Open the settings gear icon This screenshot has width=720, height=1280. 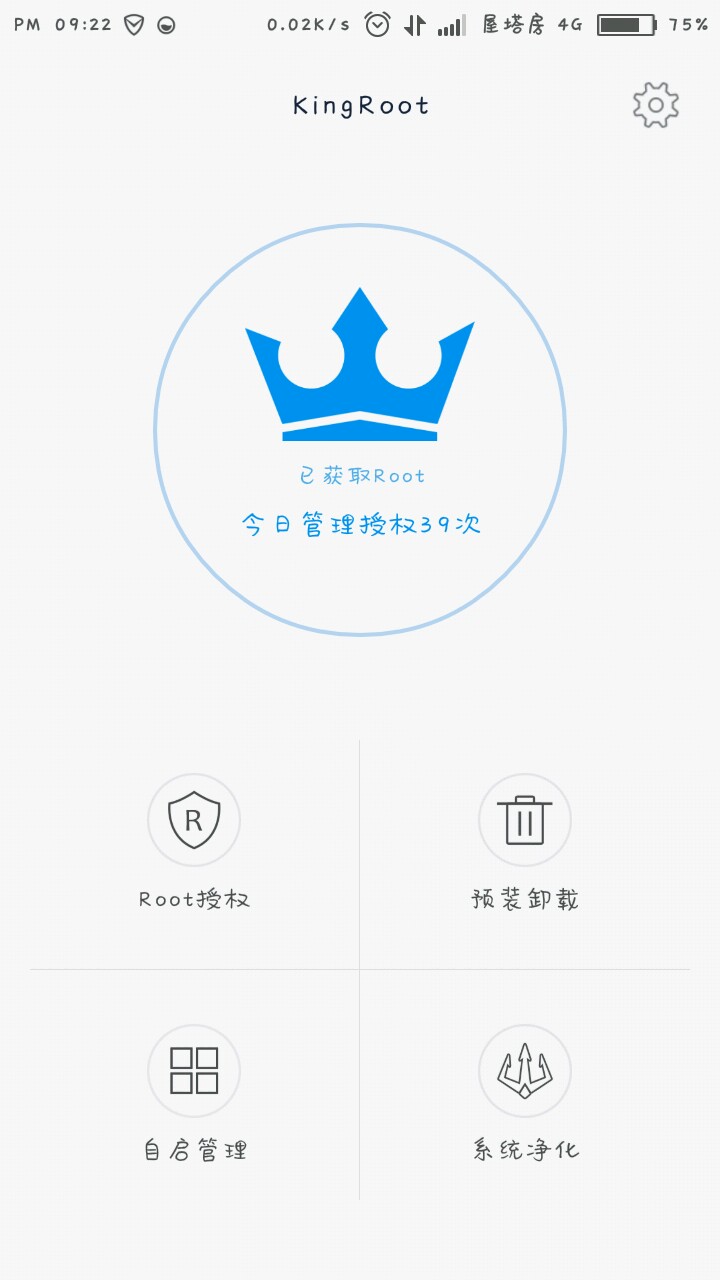(656, 105)
